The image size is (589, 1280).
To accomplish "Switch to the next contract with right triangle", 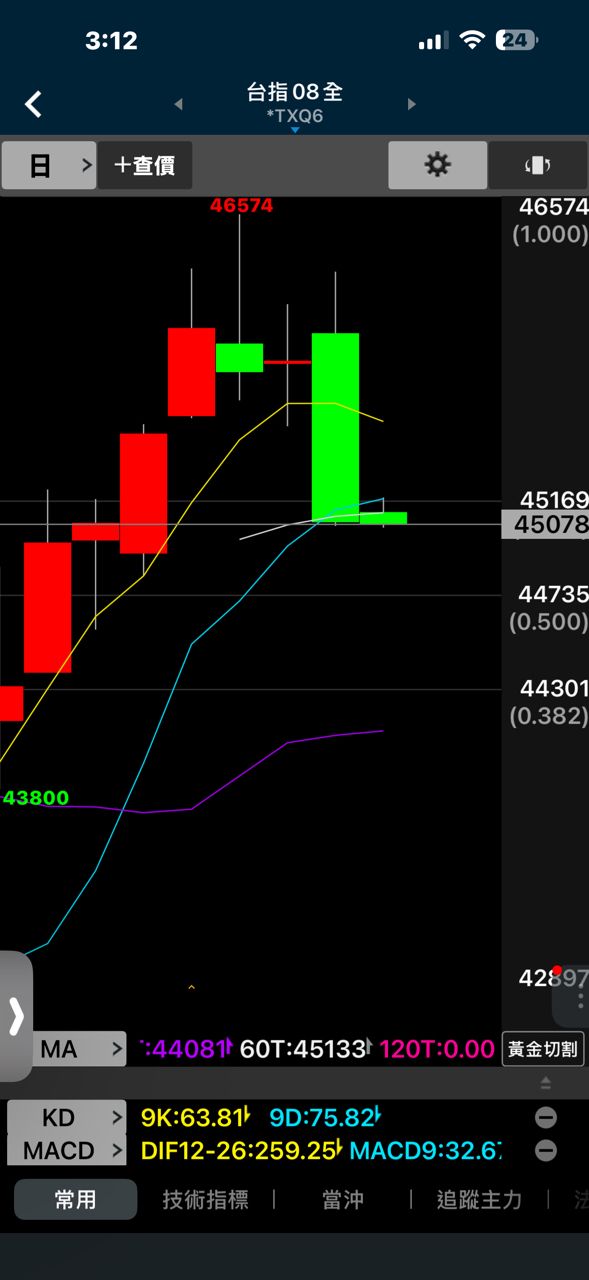I will 411,104.
